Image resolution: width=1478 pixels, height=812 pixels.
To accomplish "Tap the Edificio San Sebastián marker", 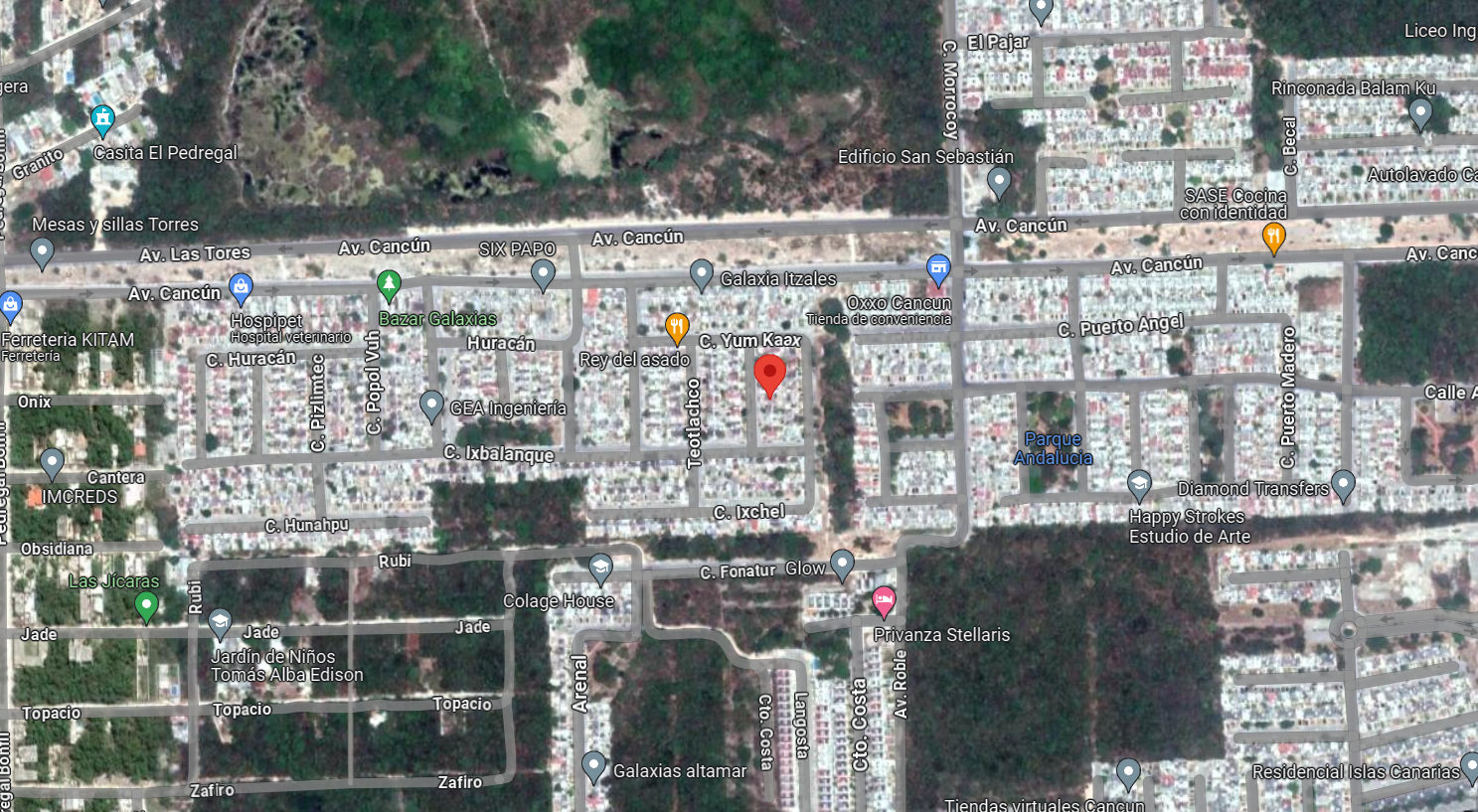I will [x=999, y=183].
